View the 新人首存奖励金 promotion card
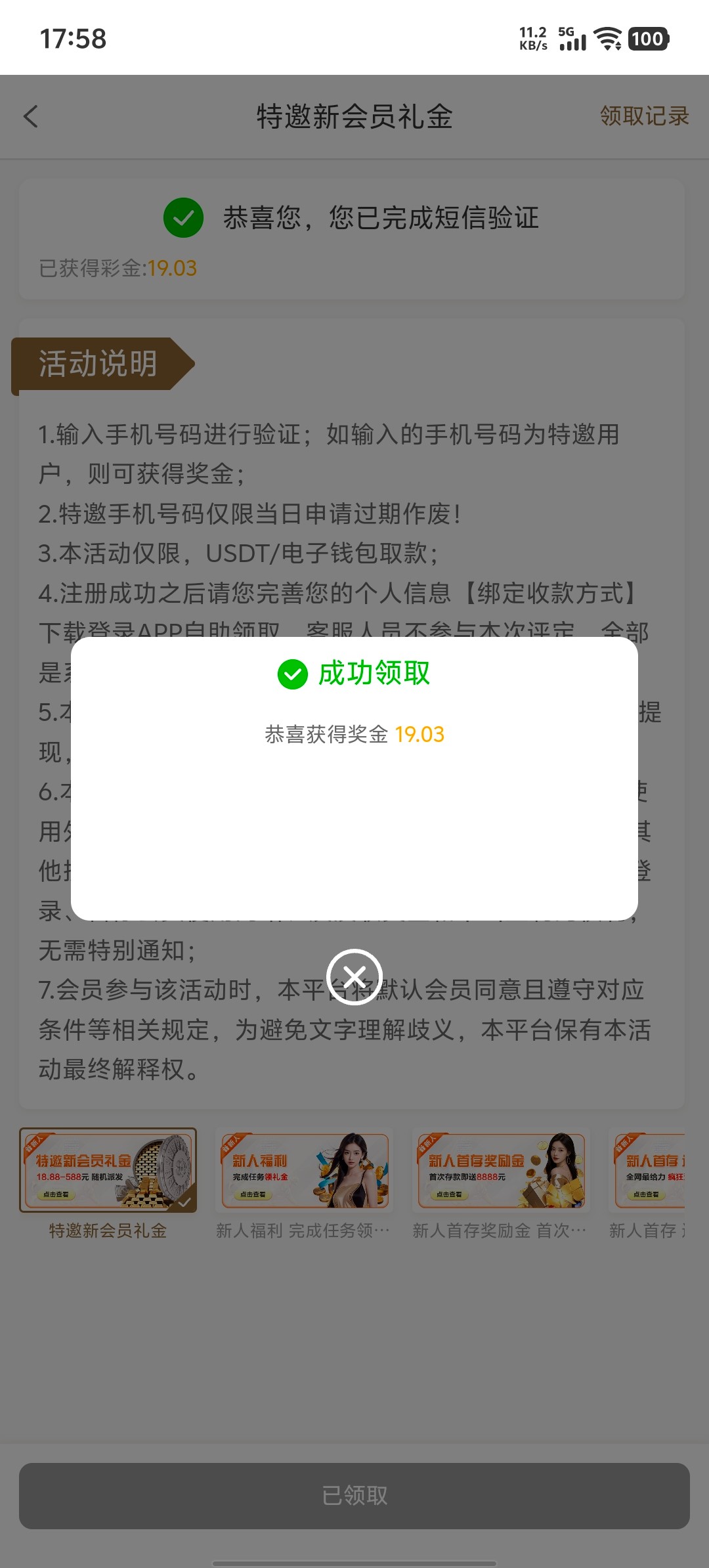Image resolution: width=709 pixels, height=1568 pixels. click(501, 1171)
